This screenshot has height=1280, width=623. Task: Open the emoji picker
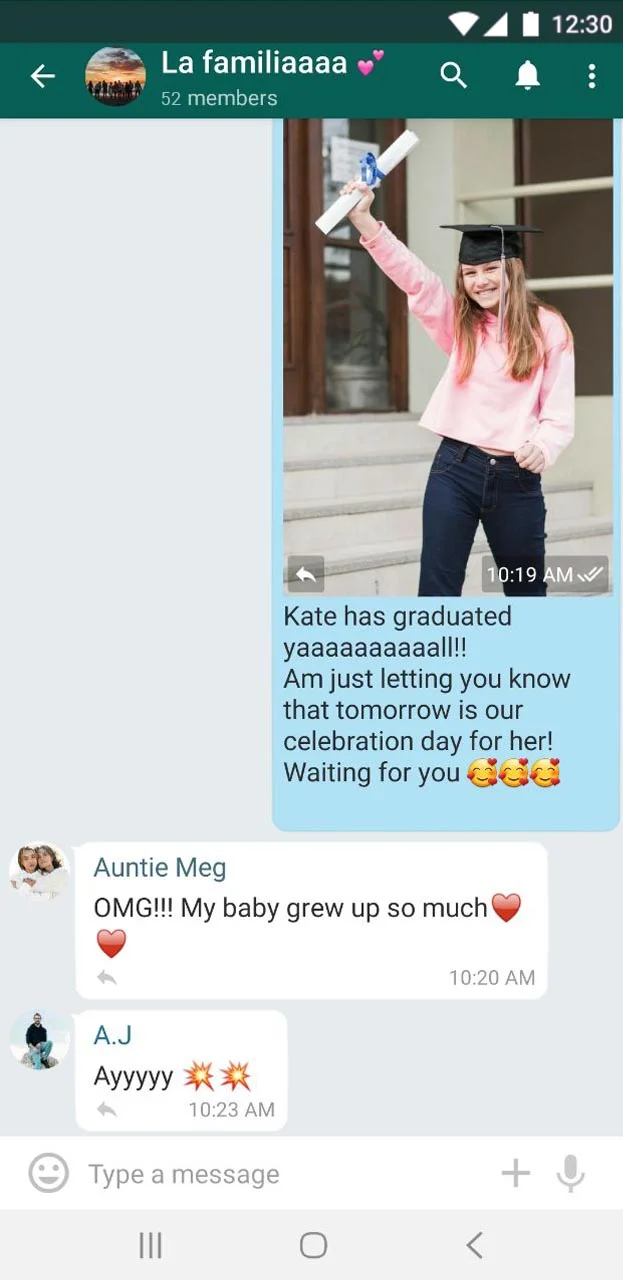(48, 1173)
